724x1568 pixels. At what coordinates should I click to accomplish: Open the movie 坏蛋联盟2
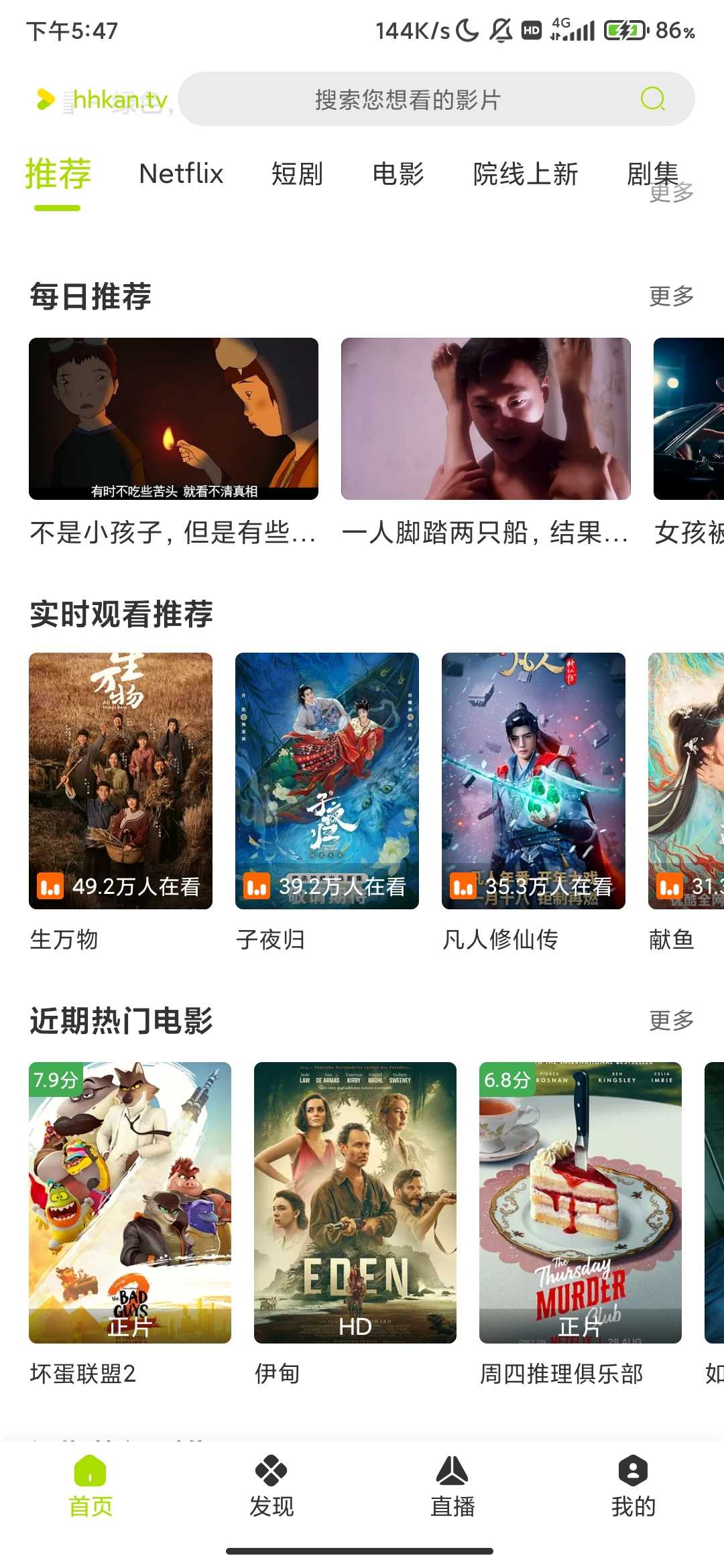(x=130, y=1202)
